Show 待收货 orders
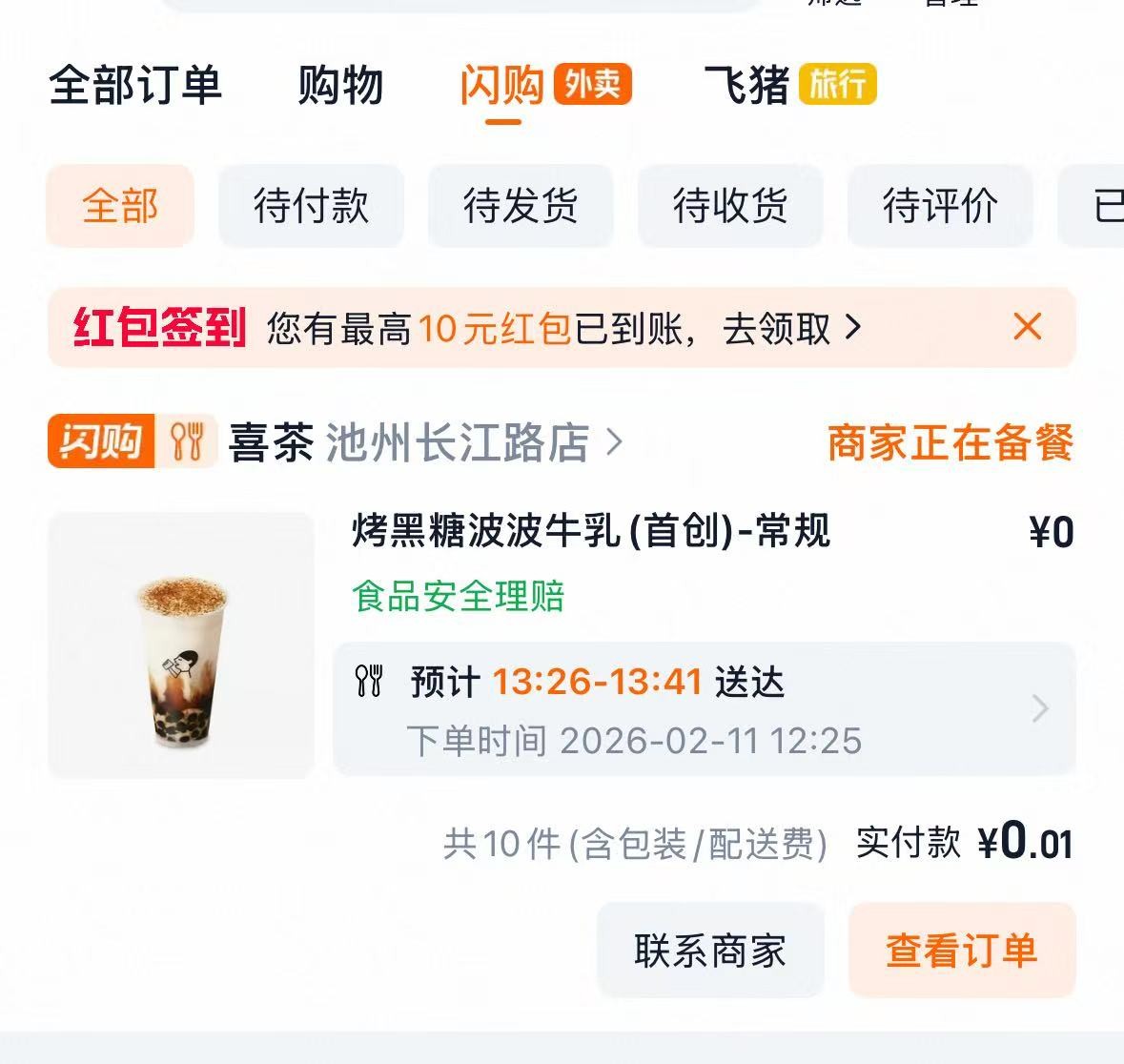Viewport: 1124px width, 1064px height. pyautogui.click(x=730, y=206)
